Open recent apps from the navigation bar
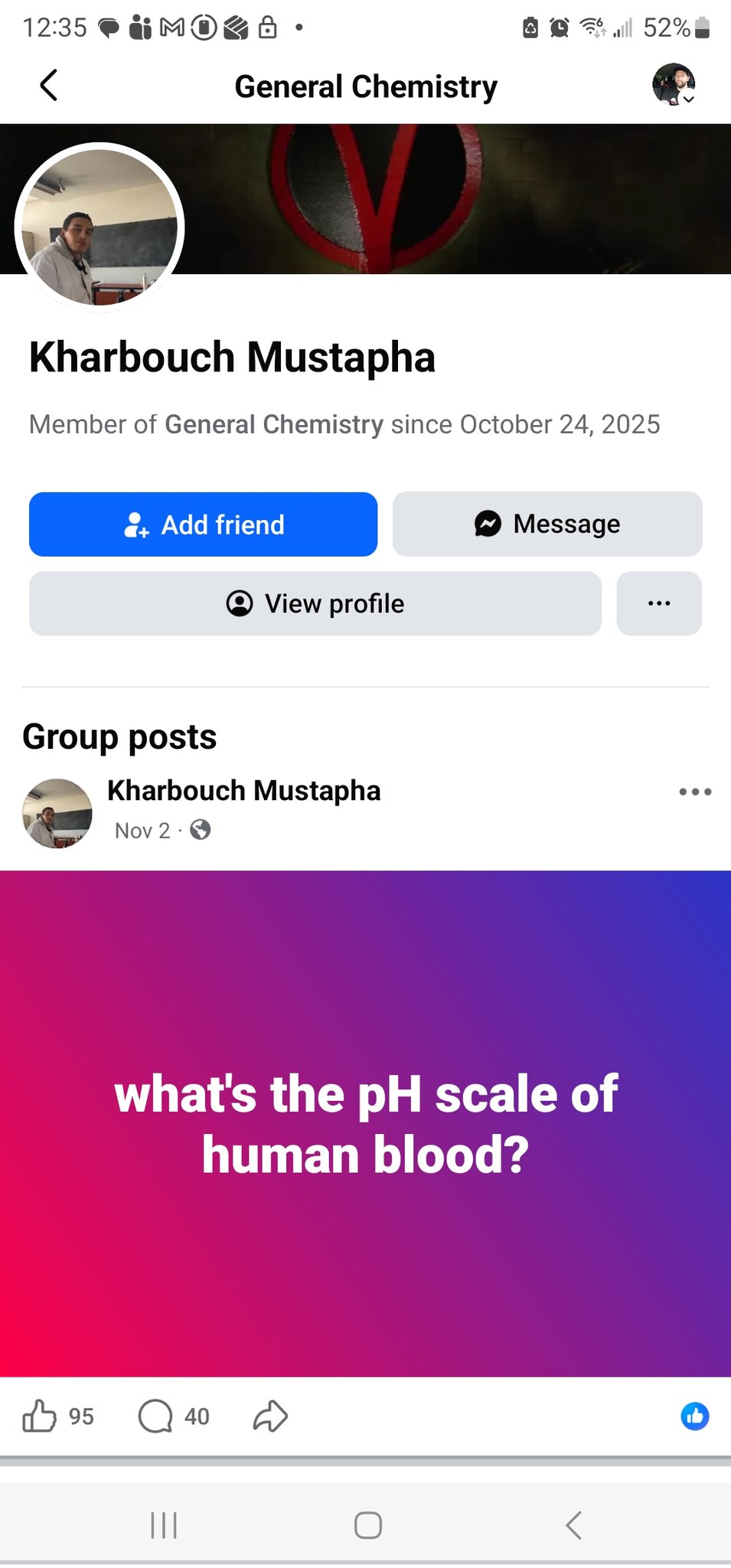The width and height of the screenshot is (731, 1568). pyautogui.click(x=164, y=1525)
